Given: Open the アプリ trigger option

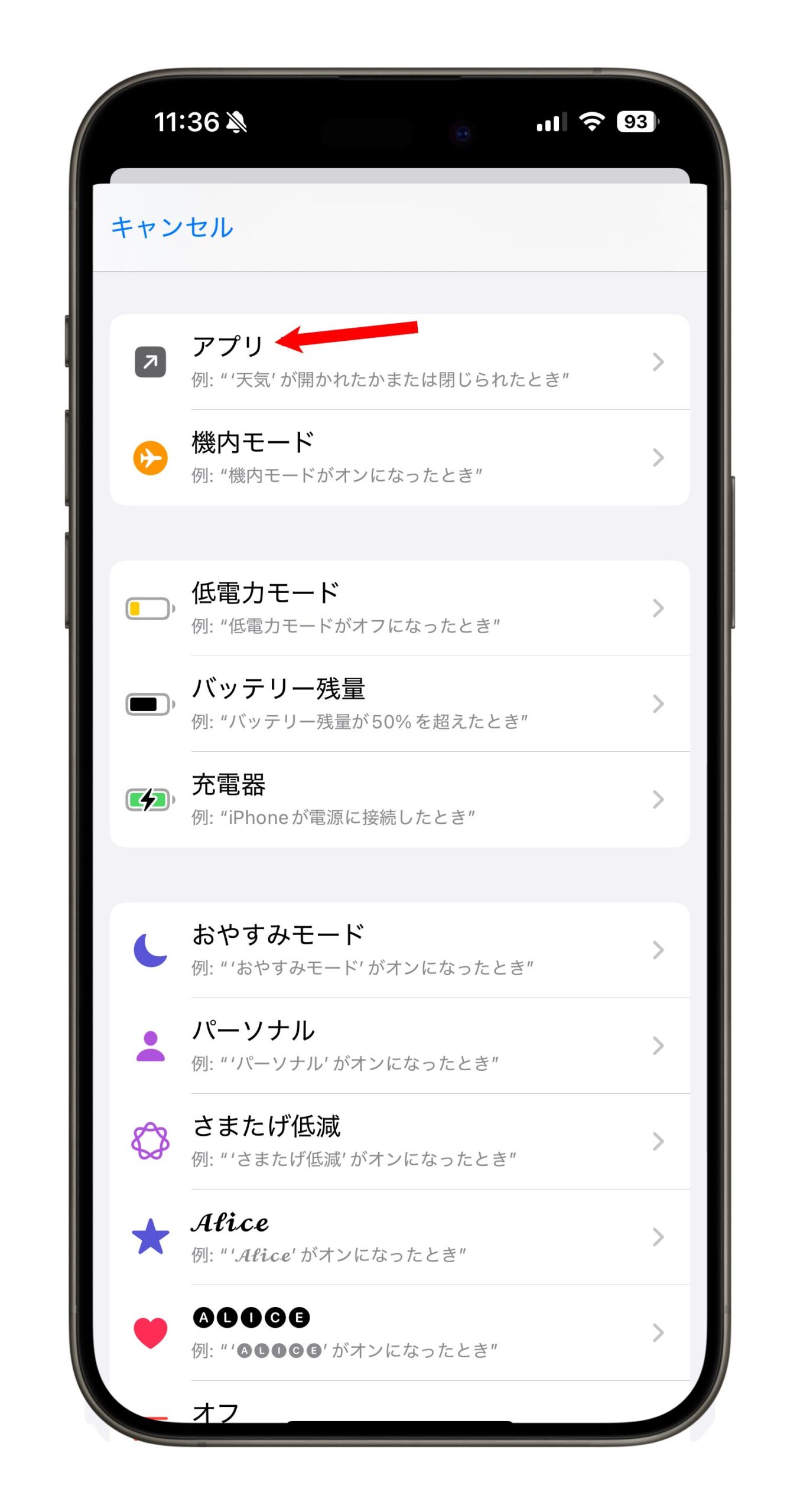Looking at the screenshot, I should (x=399, y=361).
